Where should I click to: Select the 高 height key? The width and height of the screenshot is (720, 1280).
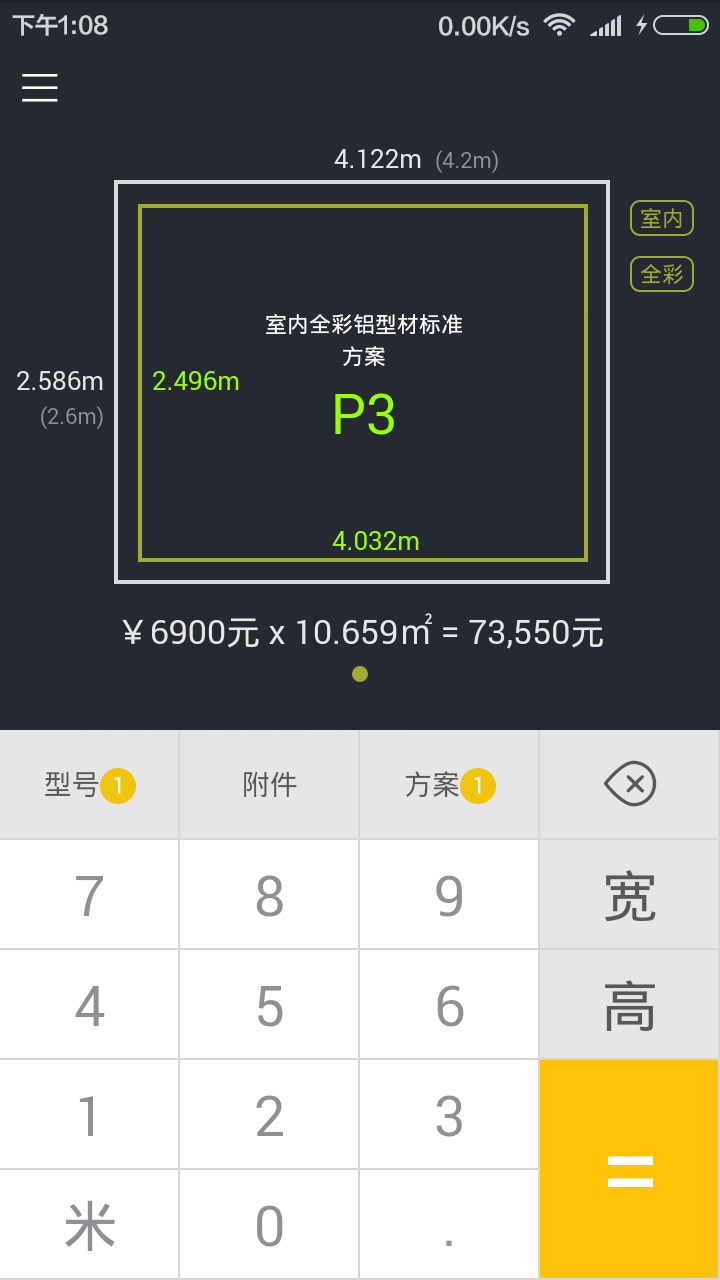(x=630, y=1005)
